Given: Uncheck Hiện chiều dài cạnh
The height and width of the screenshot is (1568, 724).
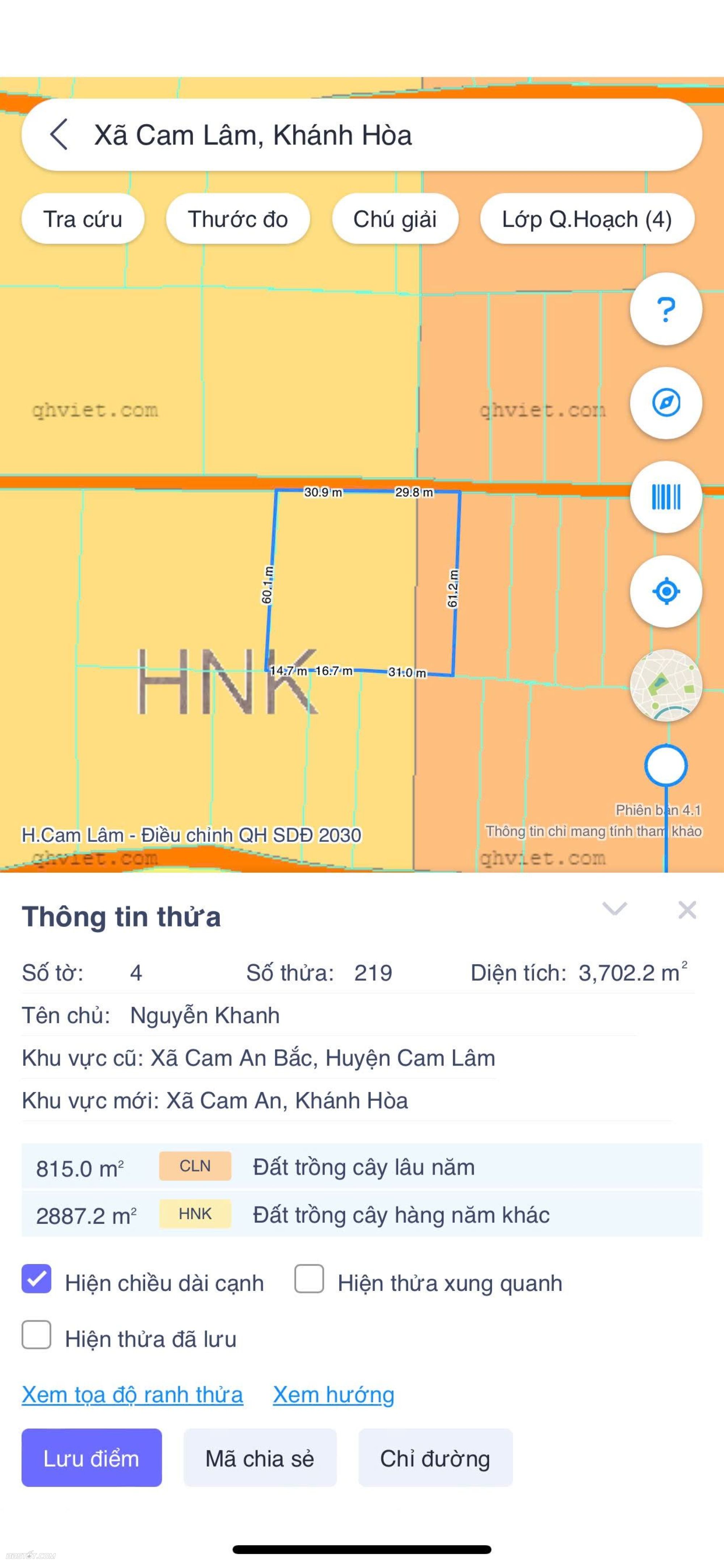Looking at the screenshot, I should pyautogui.click(x=37, y=1279).
